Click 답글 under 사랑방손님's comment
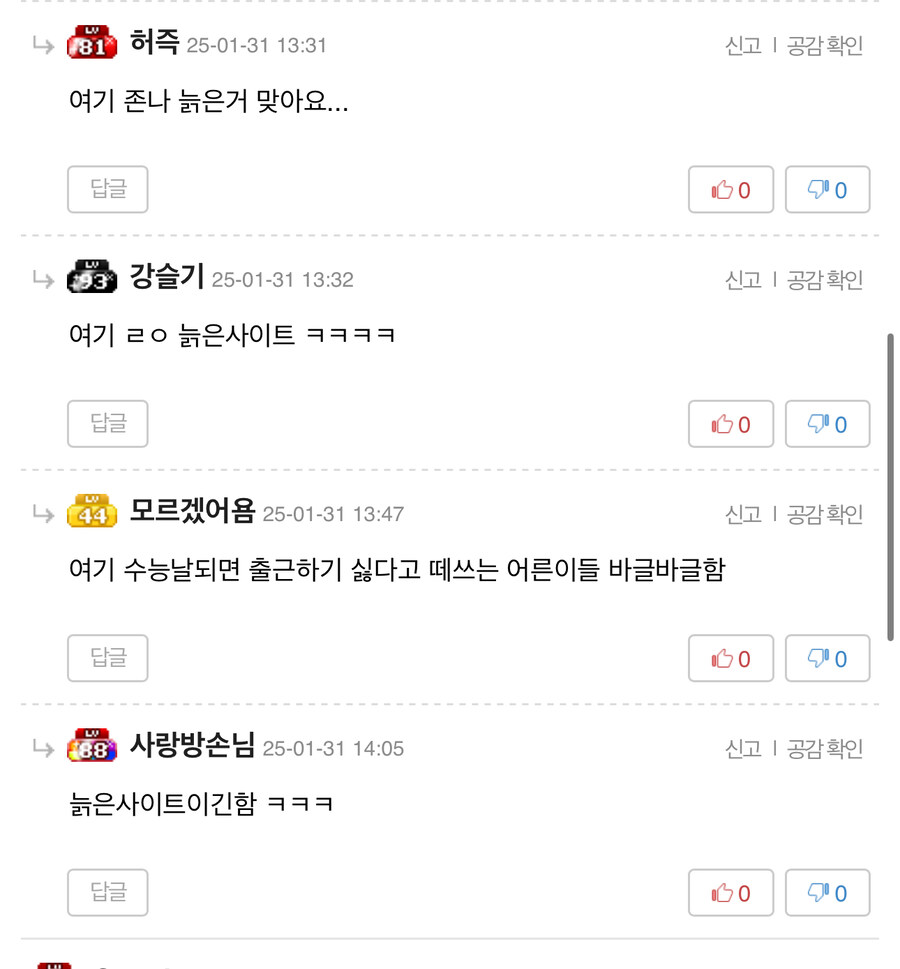900x969 pixels. tap(107, 893)
